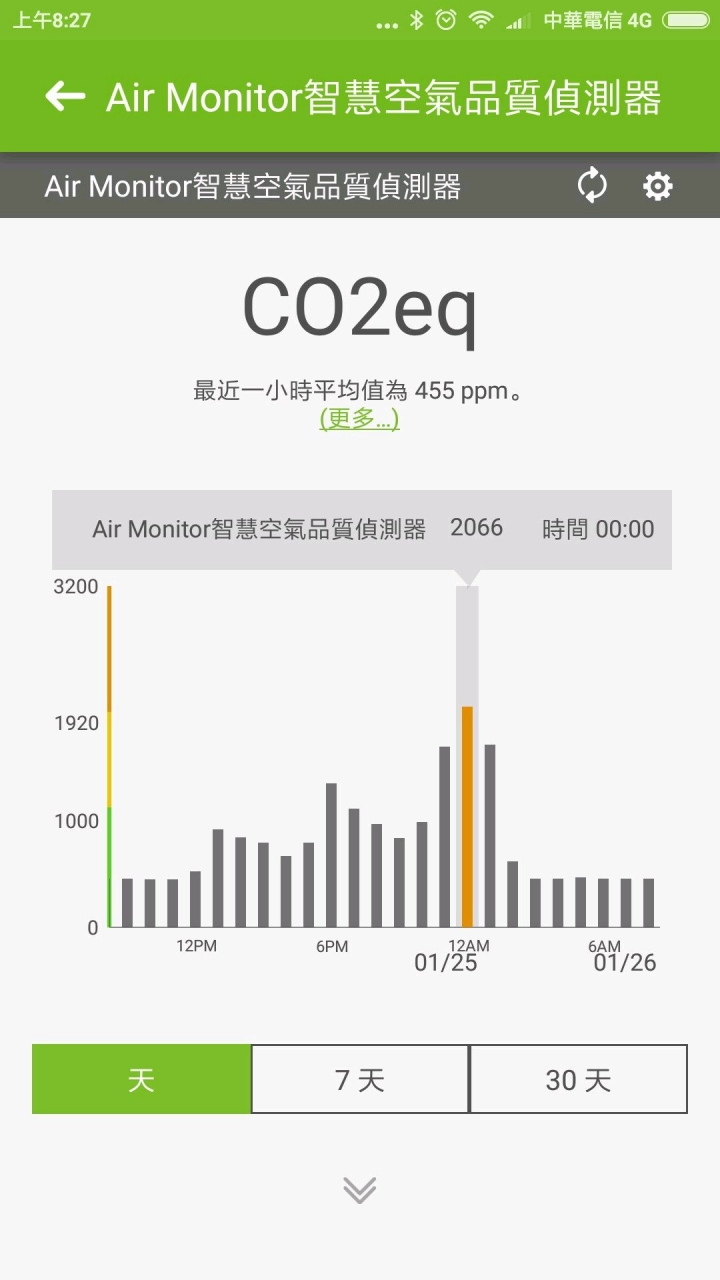Refresh the air monitor data

click(x=592, y=186)
